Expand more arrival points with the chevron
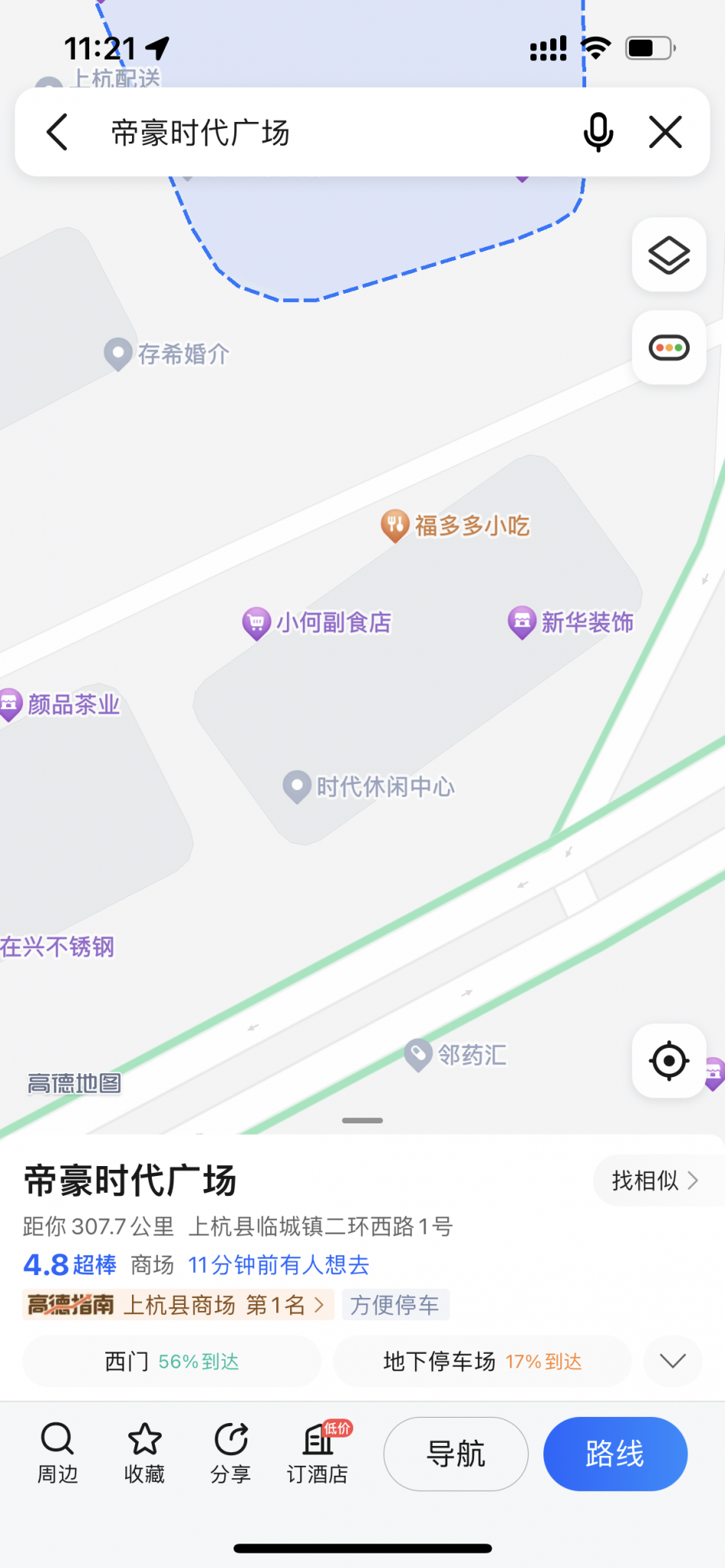 pos(672,1361)
